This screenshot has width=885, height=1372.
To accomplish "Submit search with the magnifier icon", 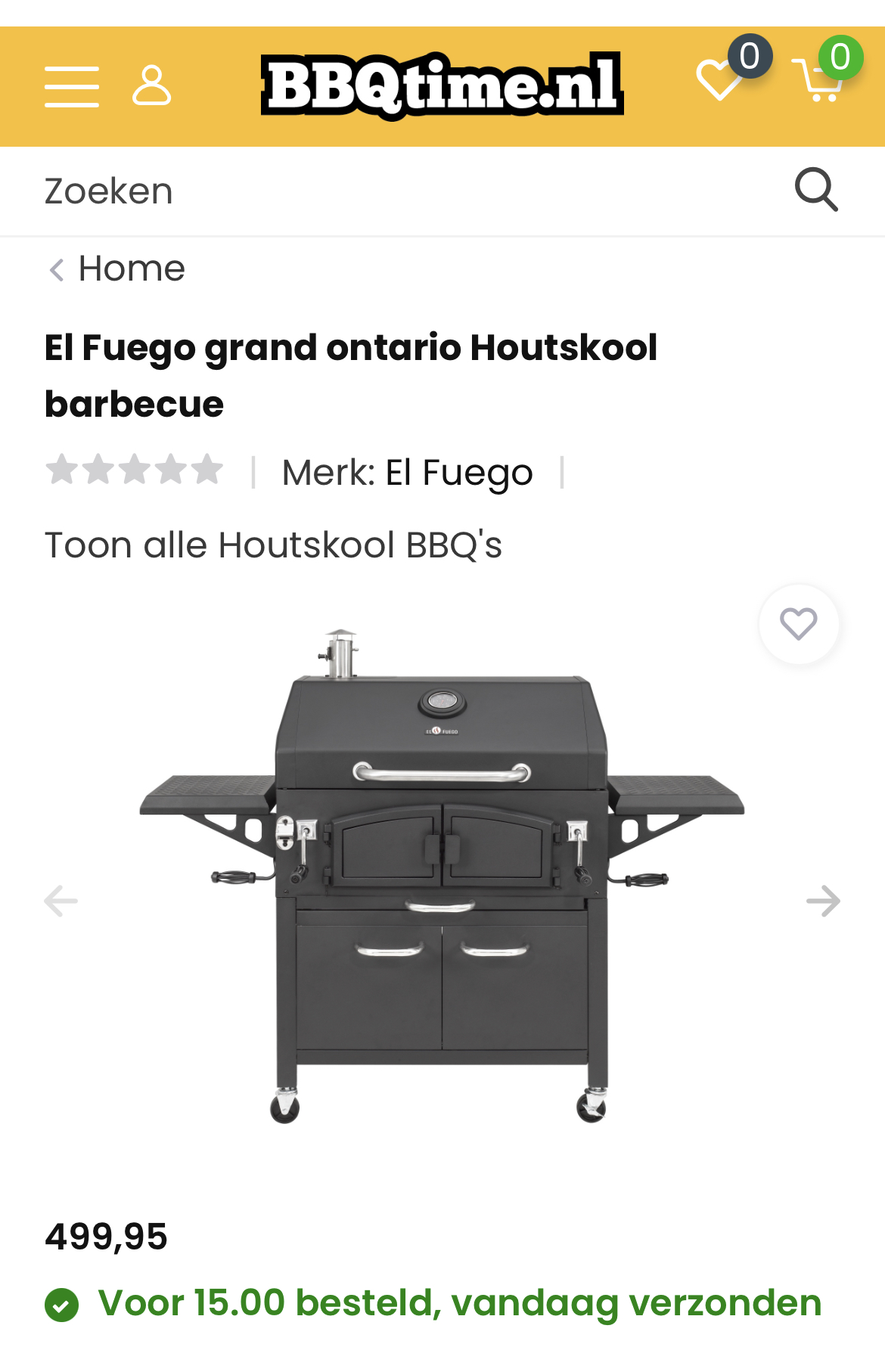I will point(816,190).
